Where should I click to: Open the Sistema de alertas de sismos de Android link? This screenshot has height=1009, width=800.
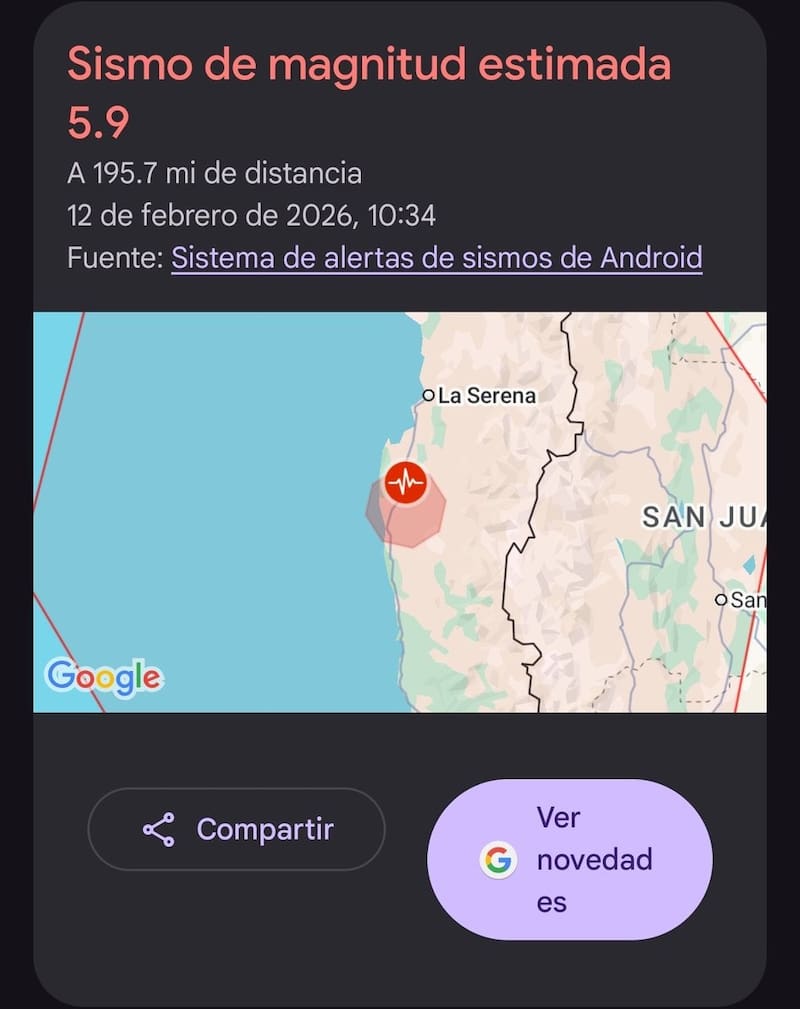[436, 258]
